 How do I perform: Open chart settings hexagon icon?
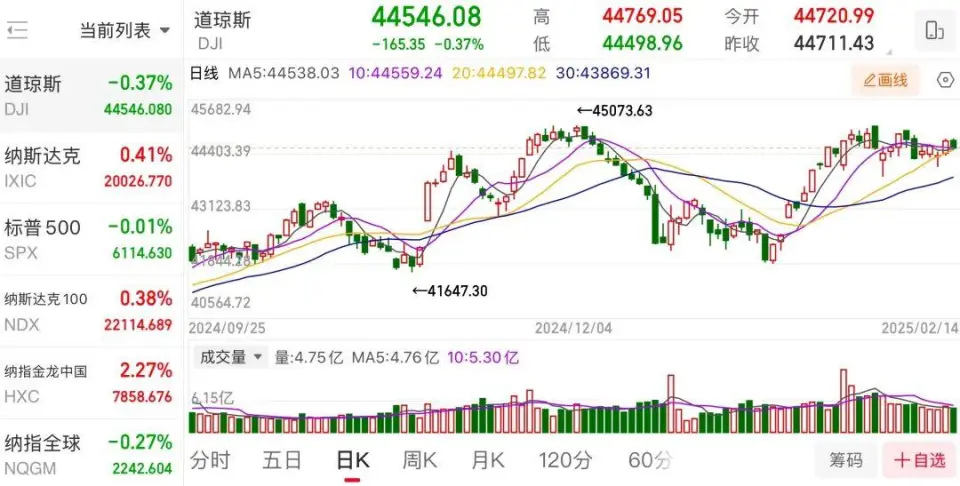945,80
